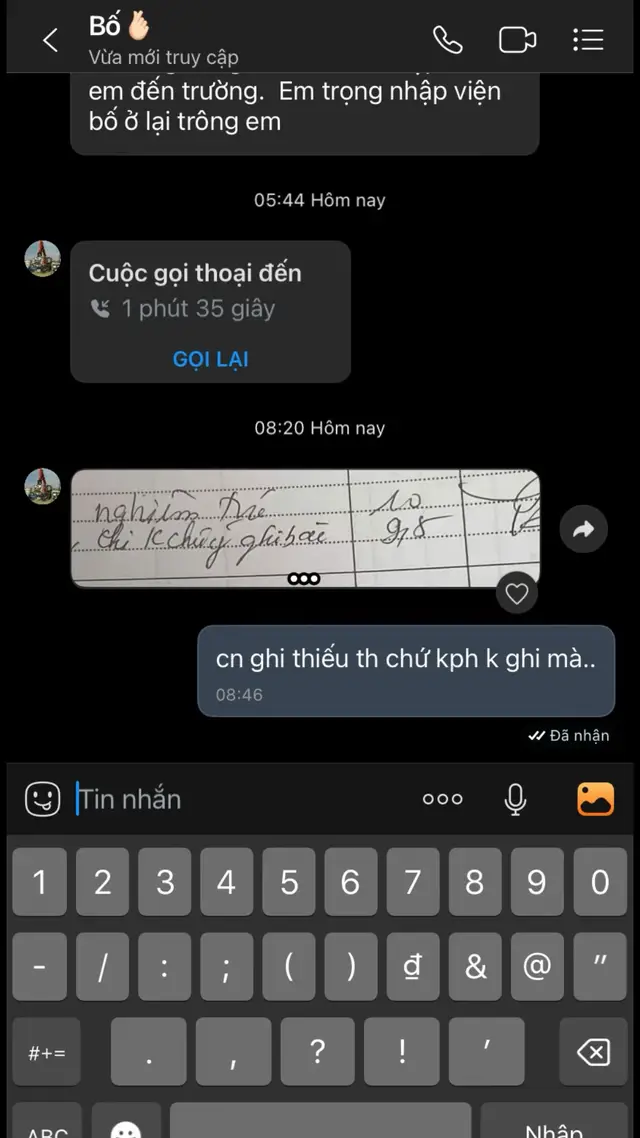Switch keyboard to symbols with #+=

pos(46,1052)
